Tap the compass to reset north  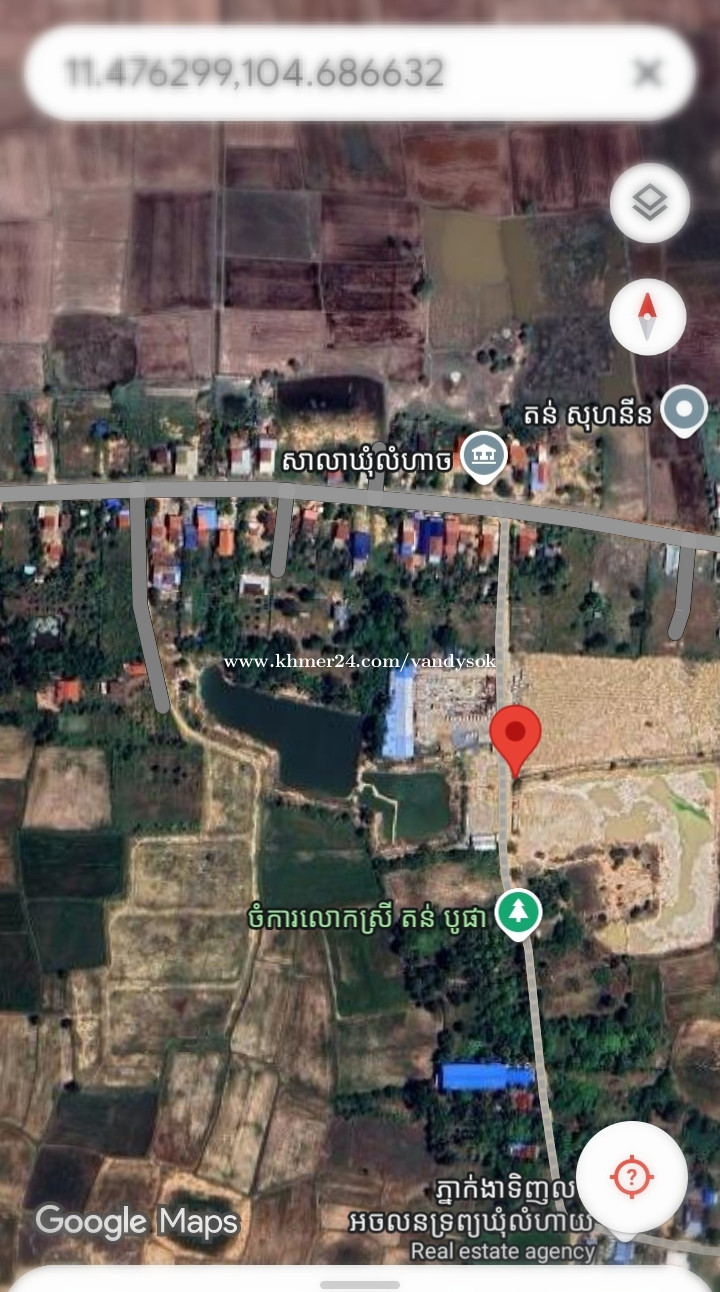pos(648,316)
